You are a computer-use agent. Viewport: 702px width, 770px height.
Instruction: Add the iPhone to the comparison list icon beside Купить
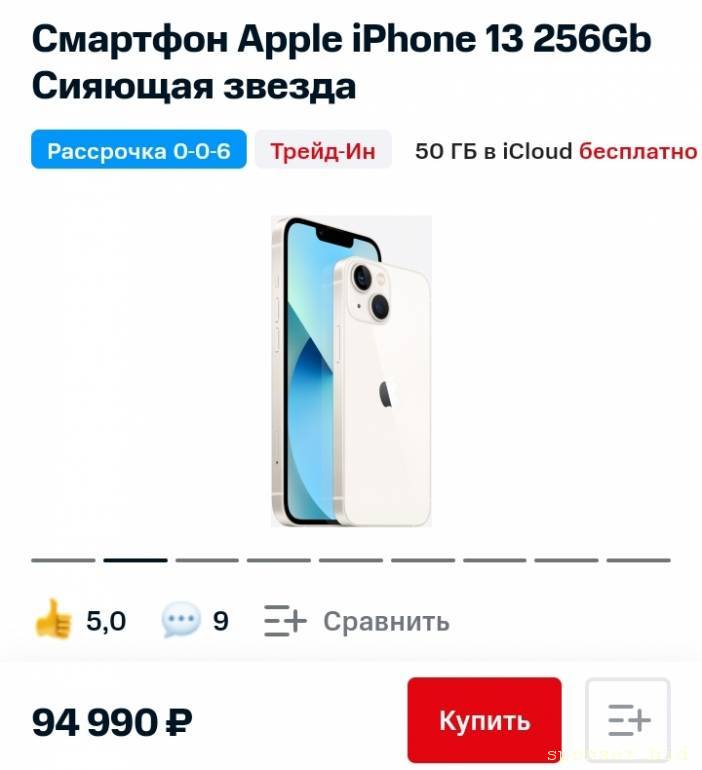(628, 720)
